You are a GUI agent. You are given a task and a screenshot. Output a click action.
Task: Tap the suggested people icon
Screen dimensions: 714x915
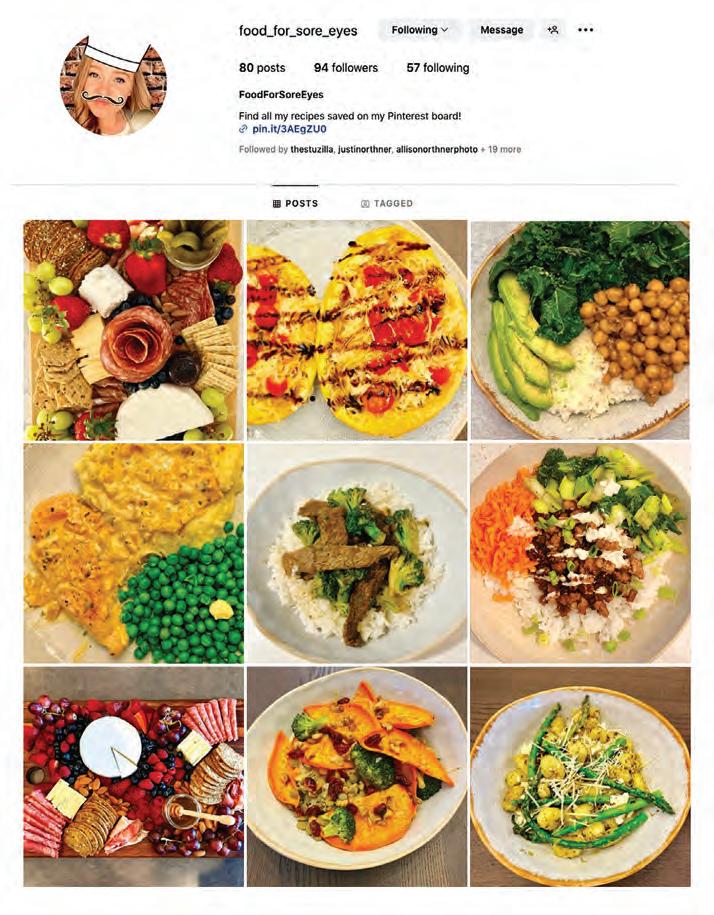click(553, 30)
